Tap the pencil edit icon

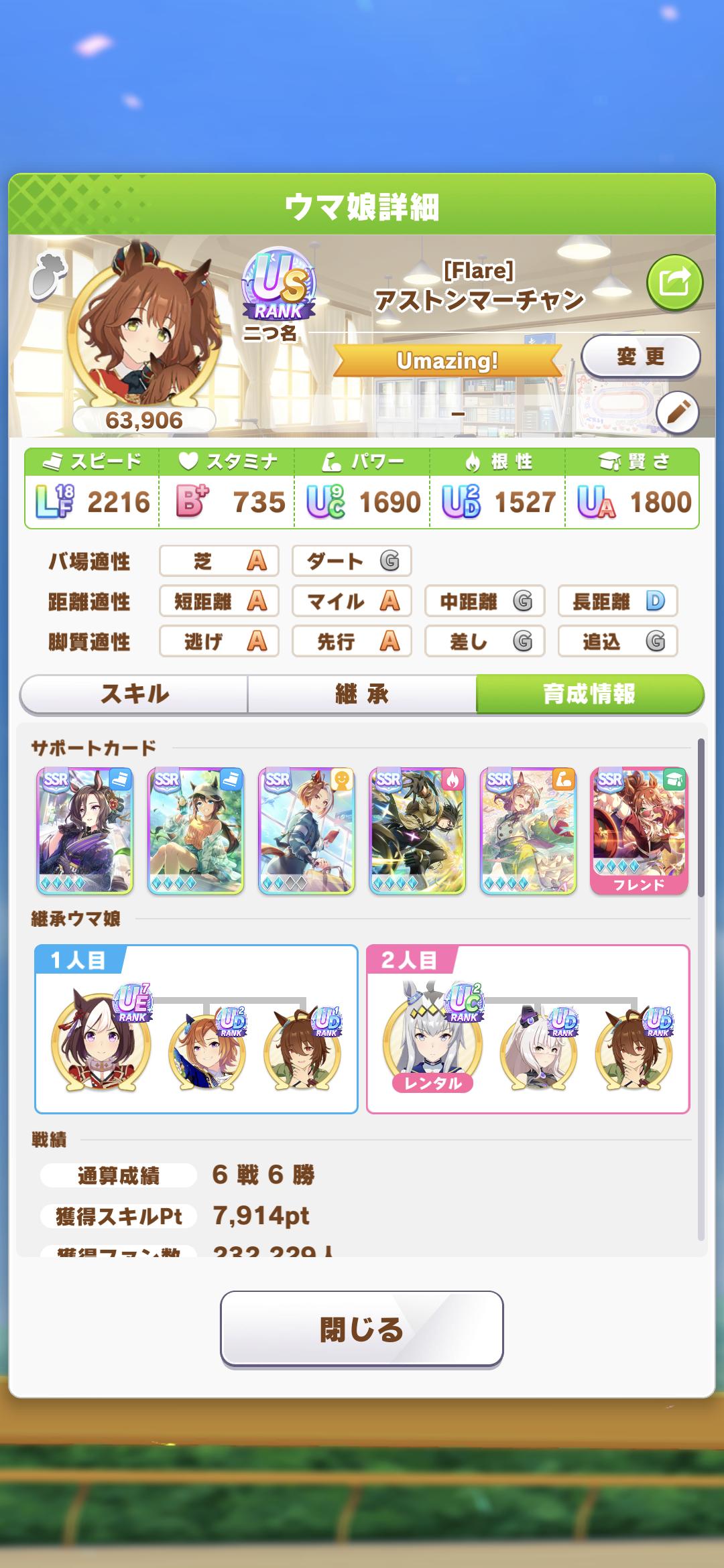pyautogui.click(x=677, y=412)
